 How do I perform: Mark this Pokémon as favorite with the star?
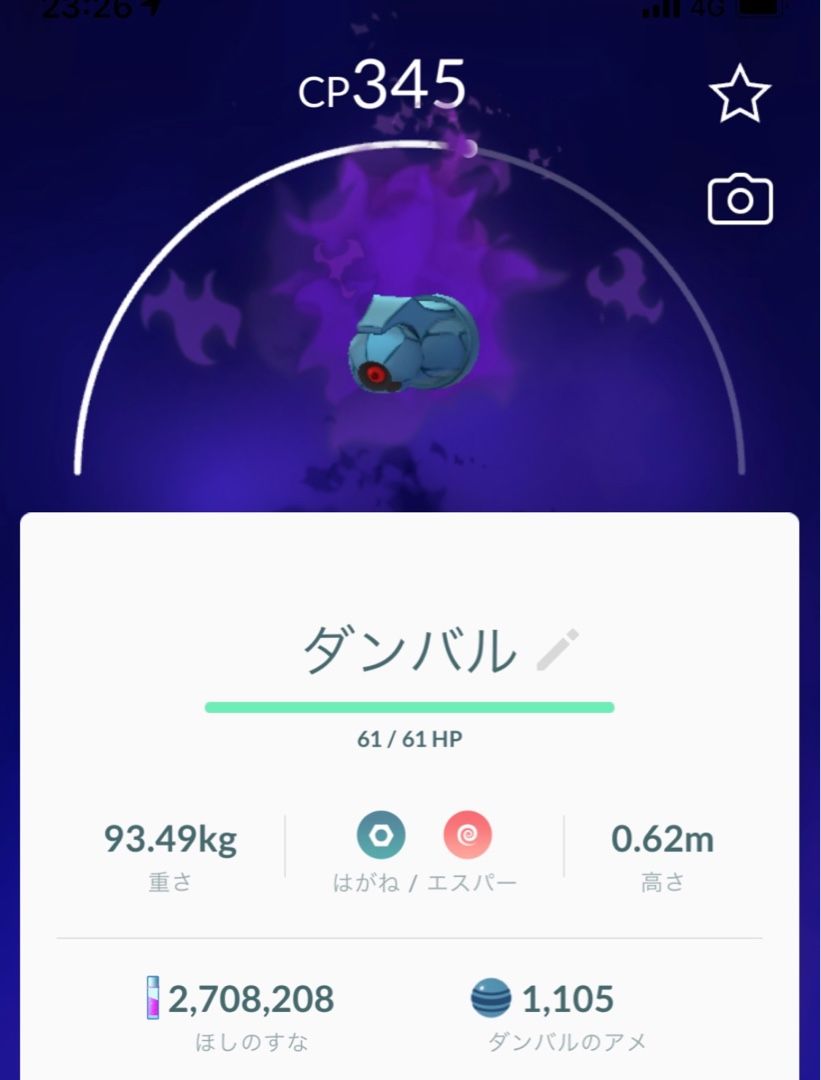pos(740,94)
